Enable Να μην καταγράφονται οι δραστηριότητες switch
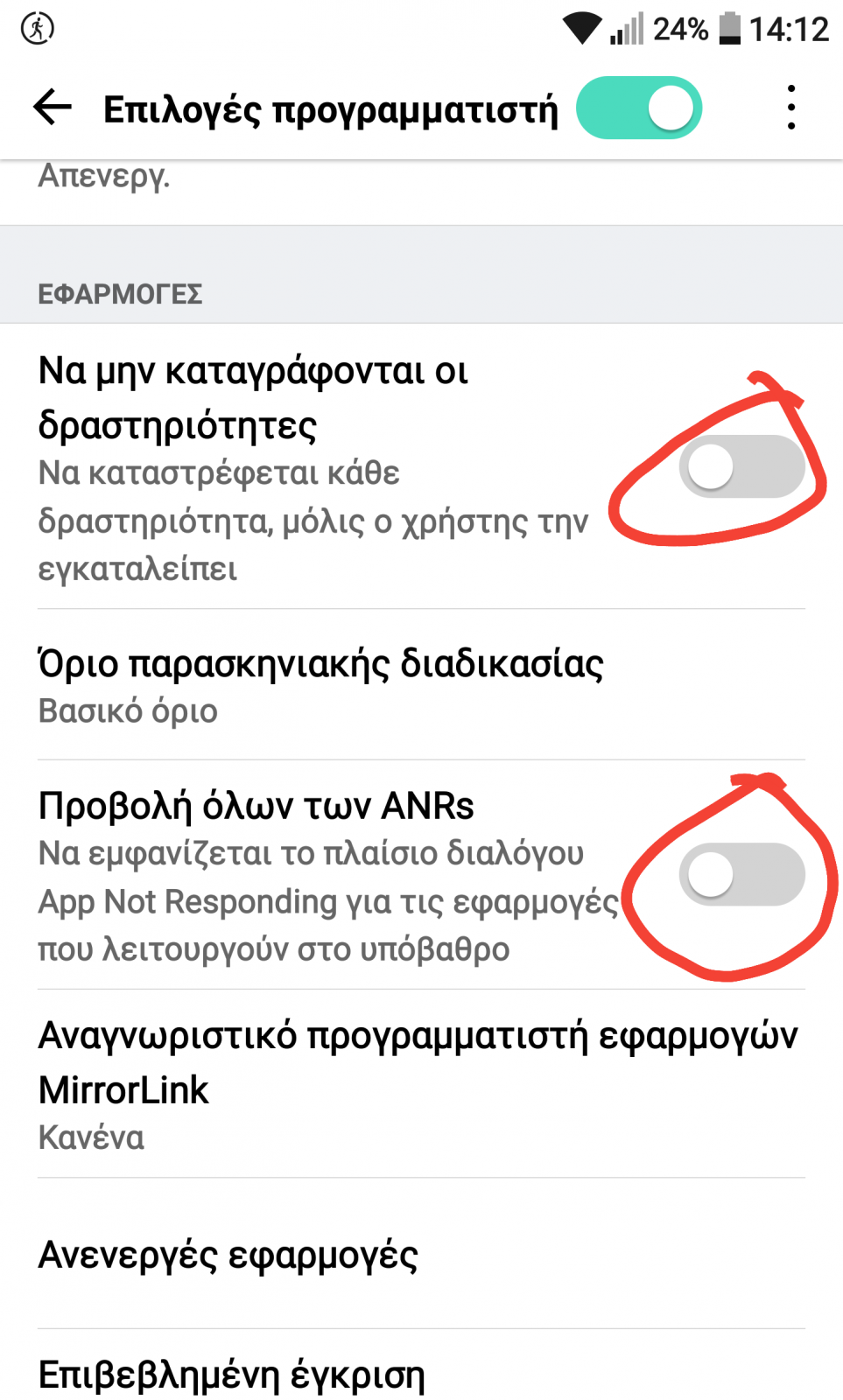843x1400 pixels. pos(742,466)
